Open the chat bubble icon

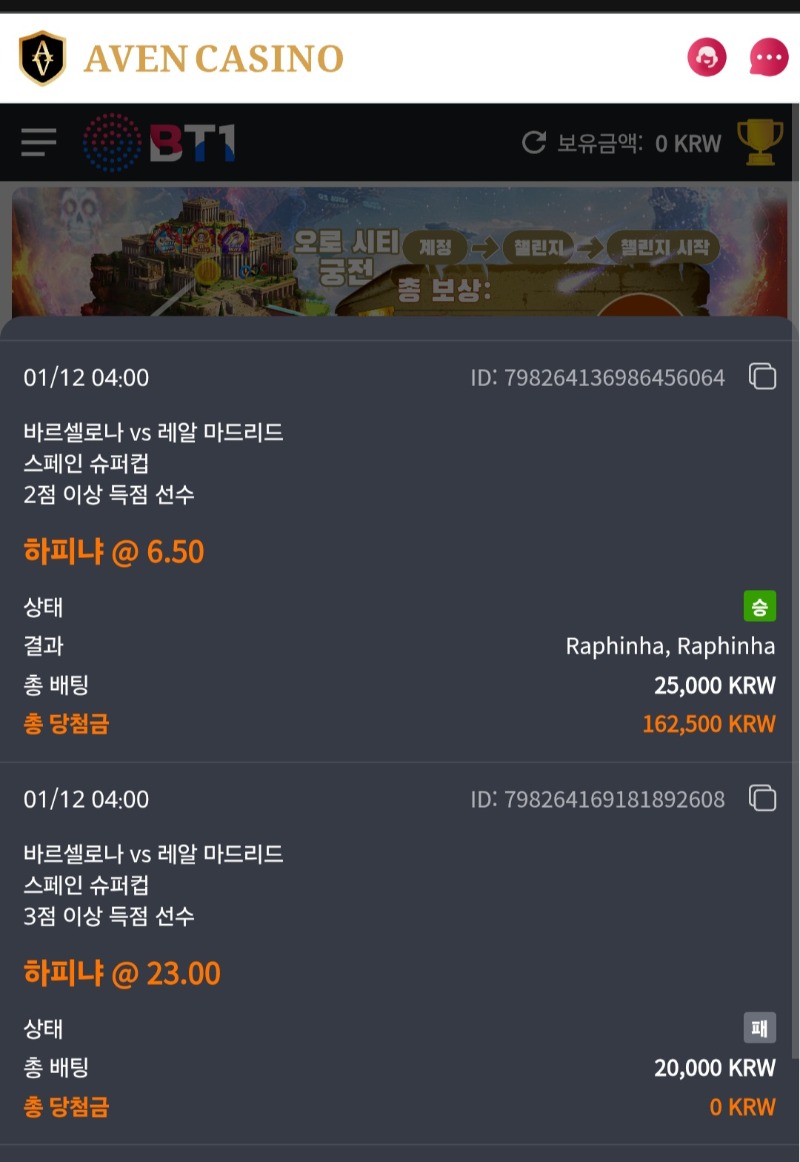coord(768,57)
